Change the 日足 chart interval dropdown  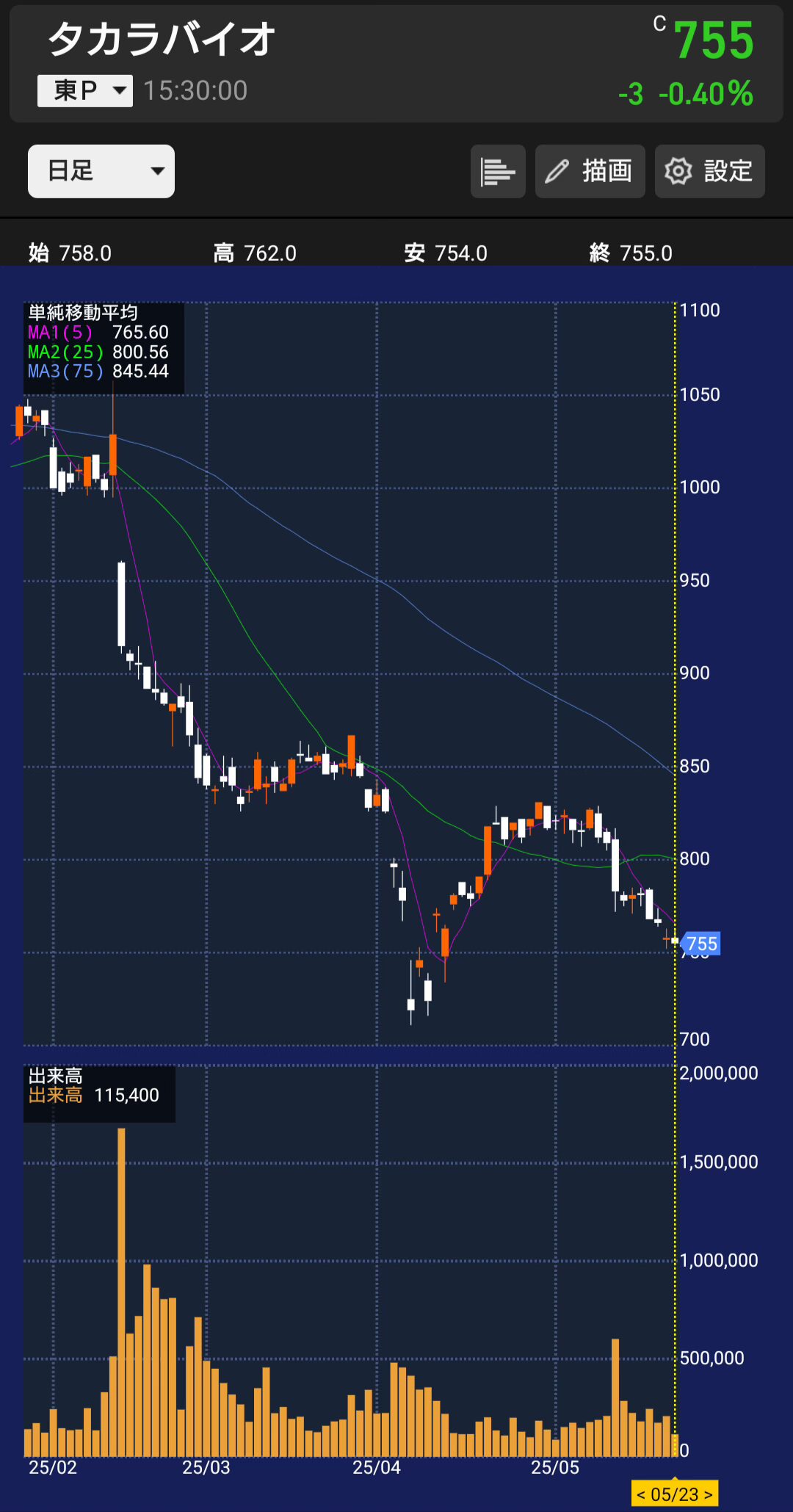coord(101,171)
